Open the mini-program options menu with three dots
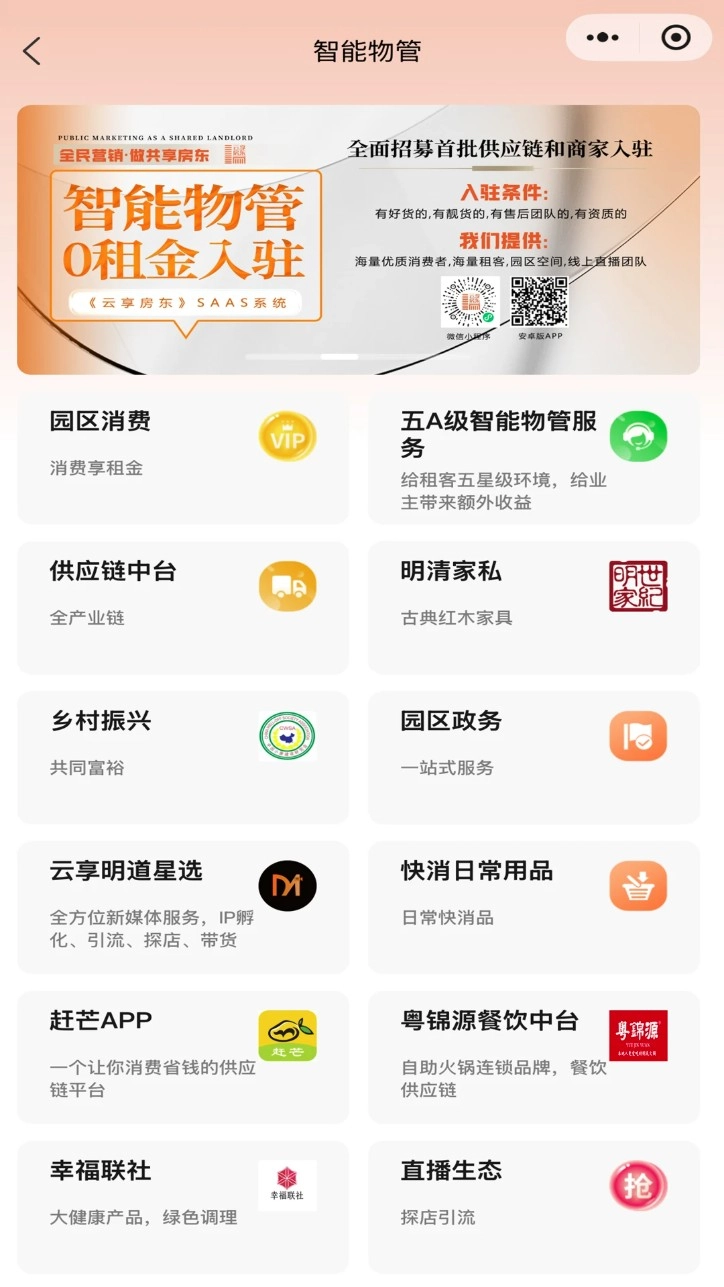724x1287 pixels. (x=601, y=37)
